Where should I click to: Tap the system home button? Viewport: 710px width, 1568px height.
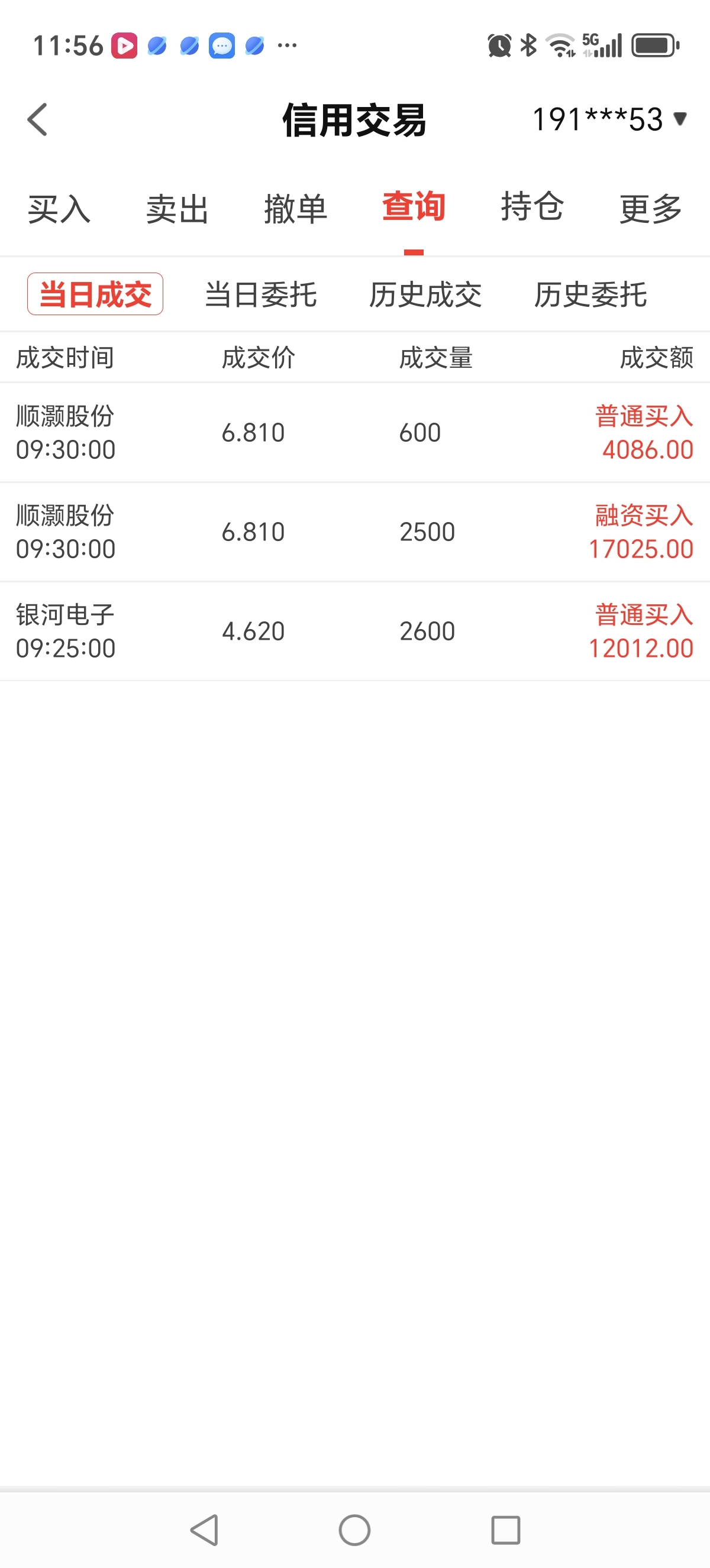point(354,1530)
